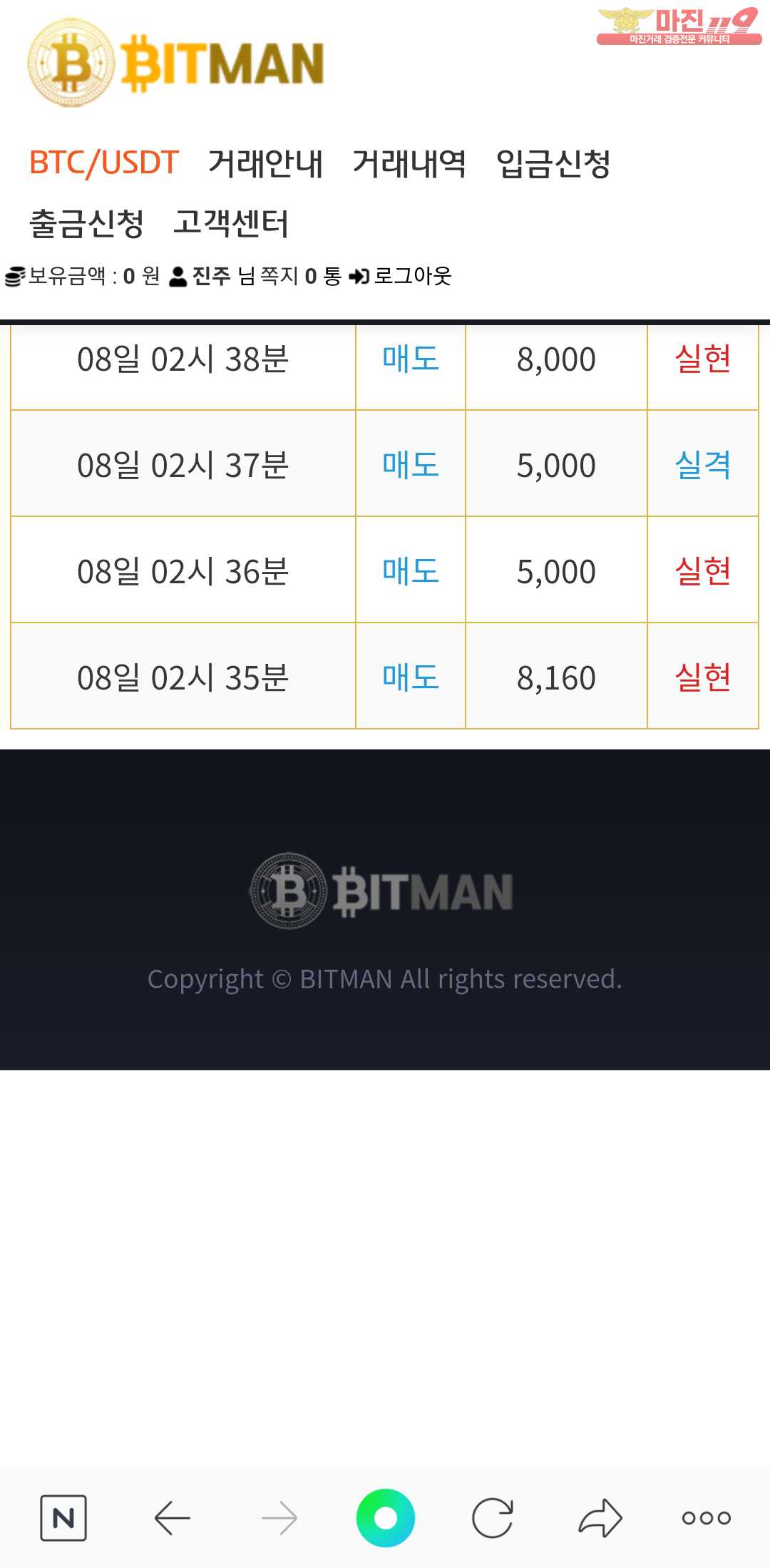Go back with browser back arrow
The image size is (770, 1568).
pos(172,1517)
